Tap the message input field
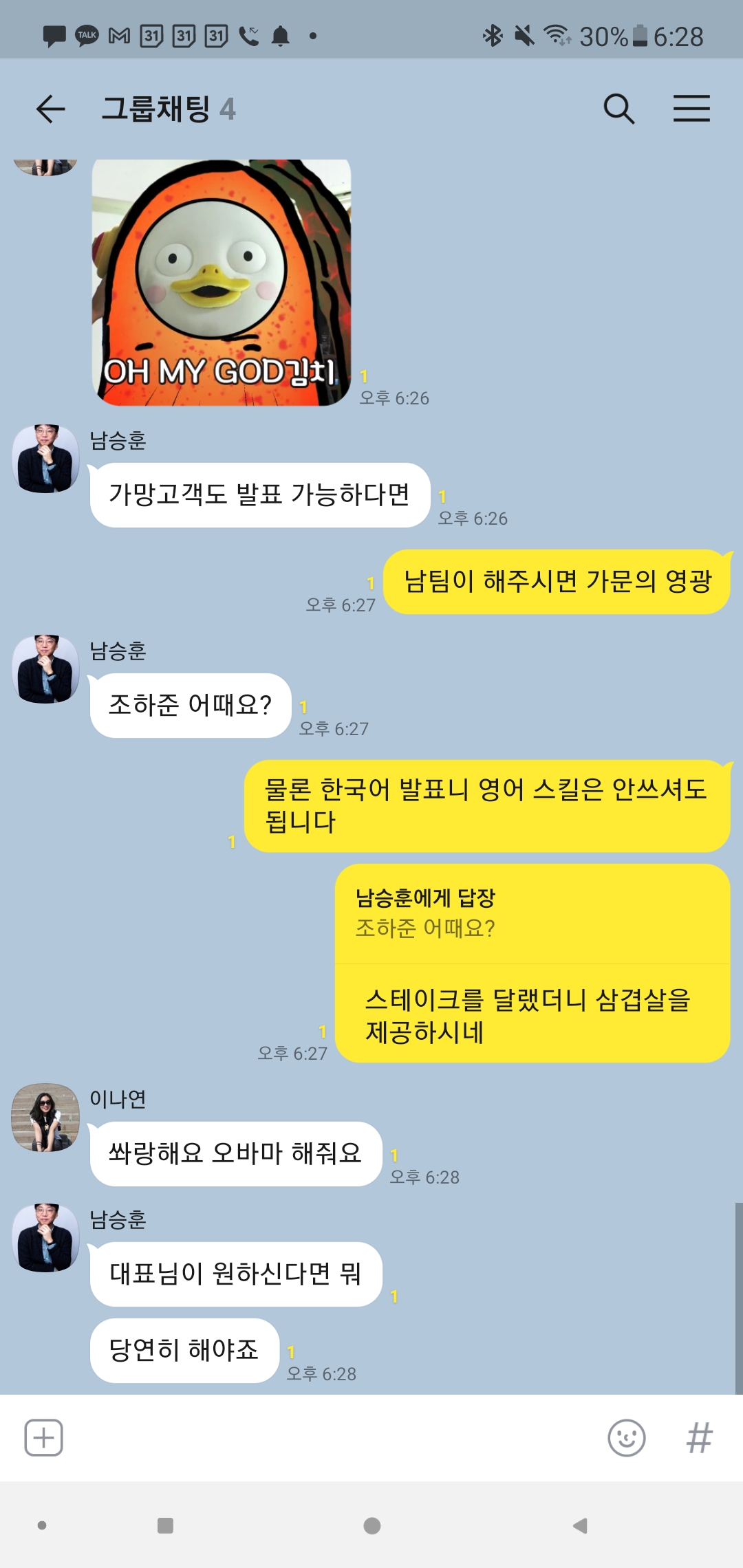 (x=330, y=1437)
